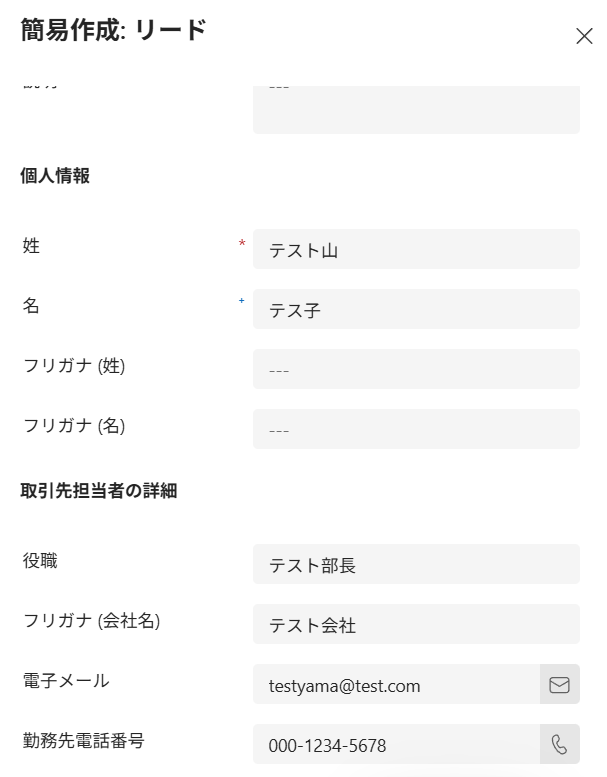This screenshot has height=777, width=607.
Task: Edit the 勤務先電話番号 field
Action: [x=395, y=745]
